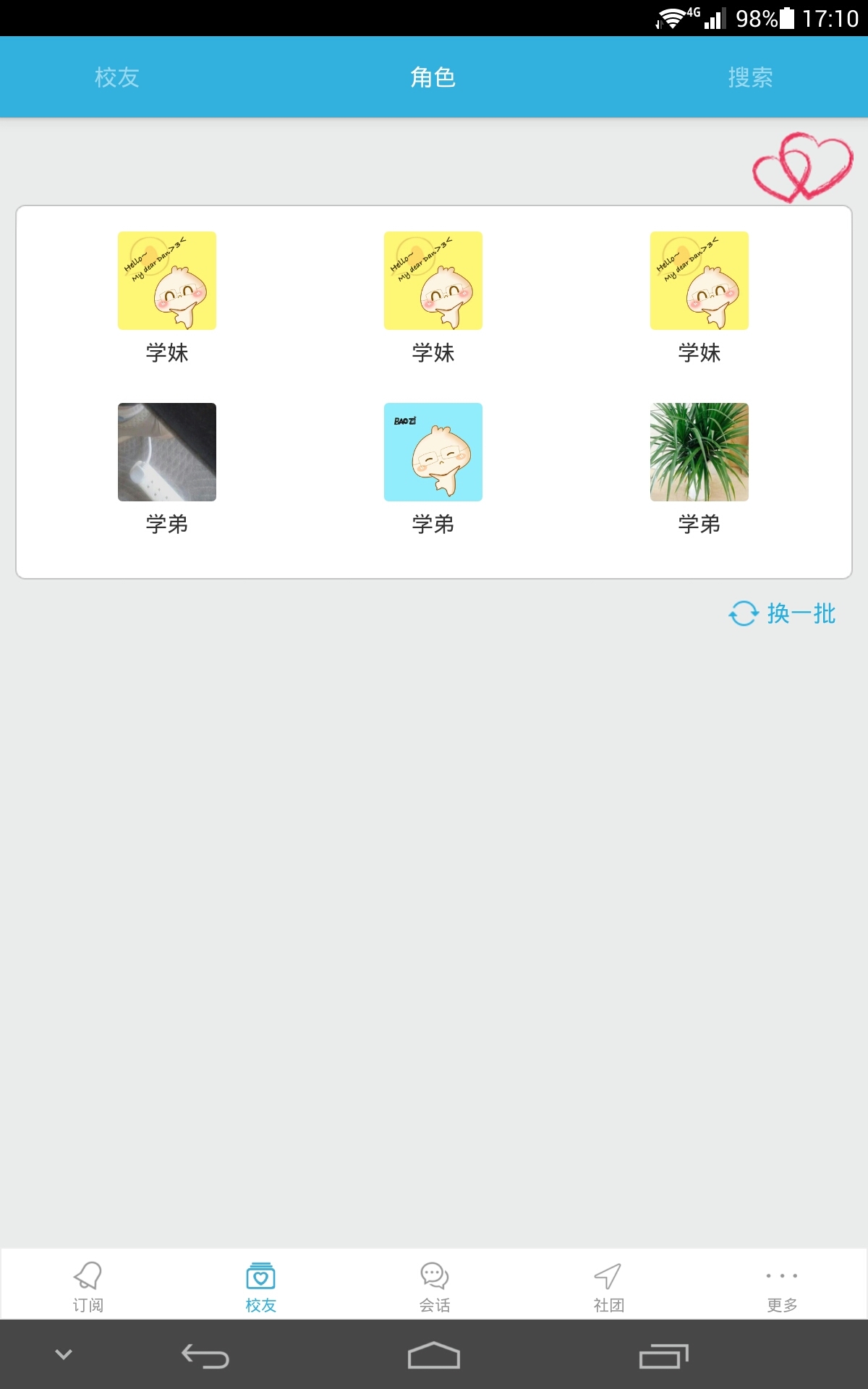Tap the system back button

[205, 1356]
